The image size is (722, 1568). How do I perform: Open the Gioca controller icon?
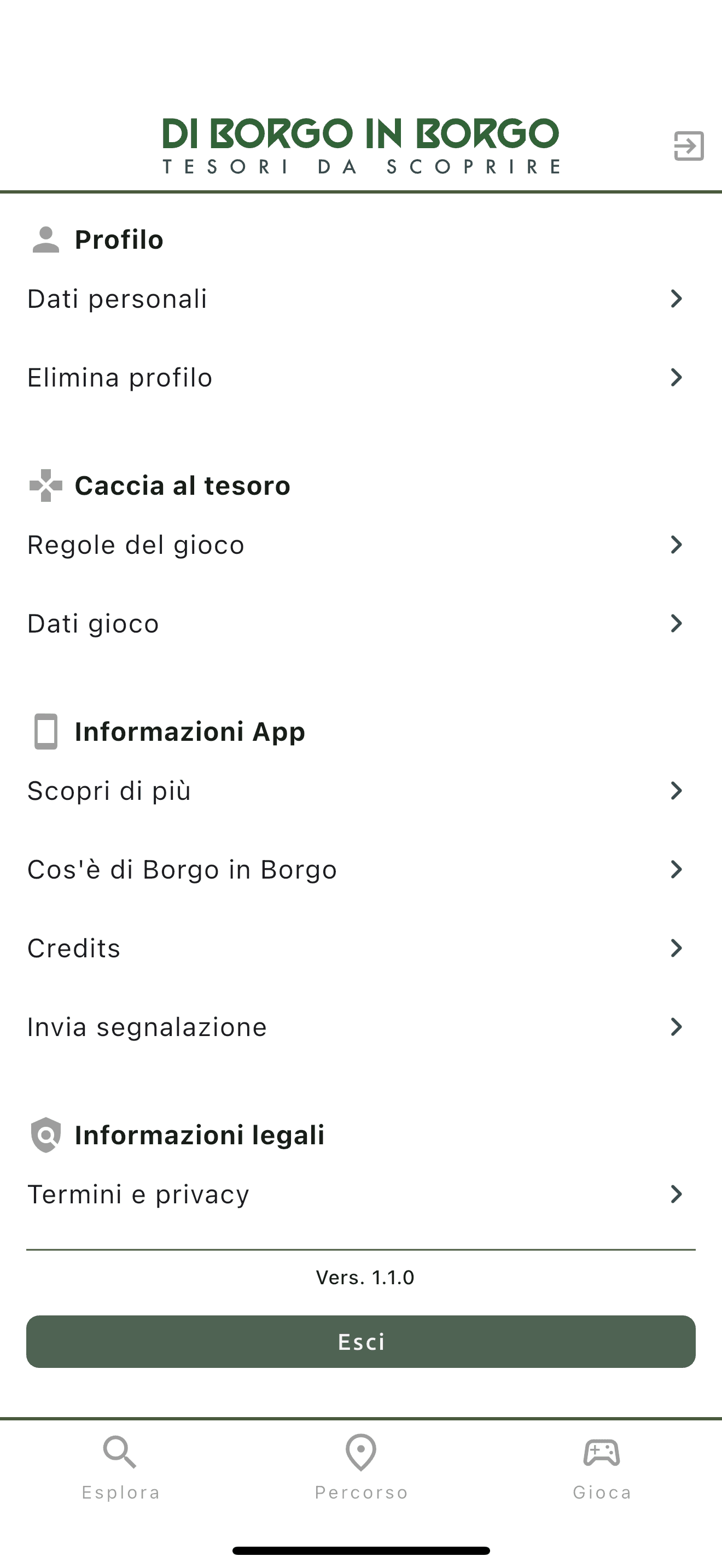coord(602,1453)
